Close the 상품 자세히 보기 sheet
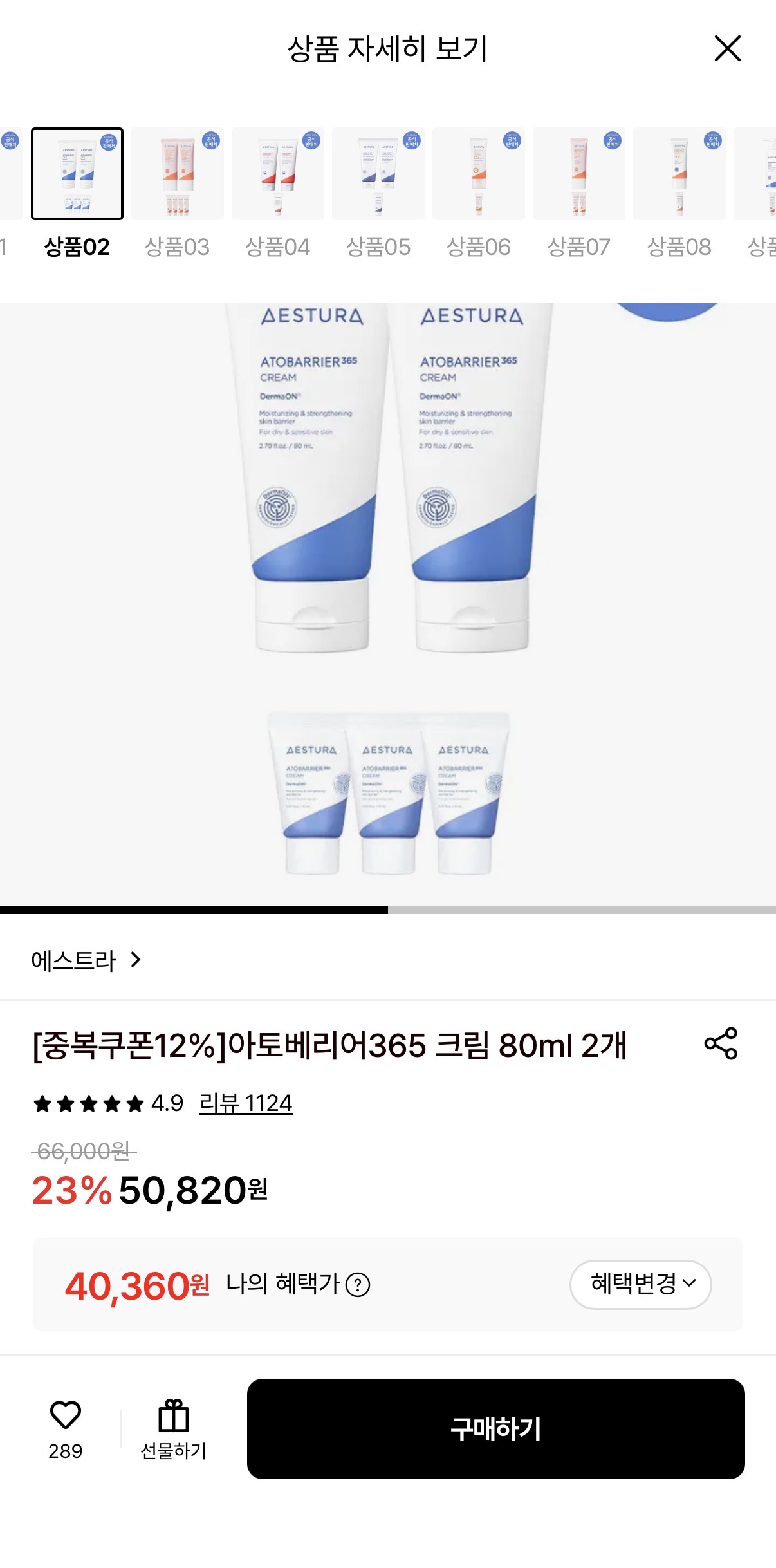This screenshot has height=1568, width=776. pos(727,49)
